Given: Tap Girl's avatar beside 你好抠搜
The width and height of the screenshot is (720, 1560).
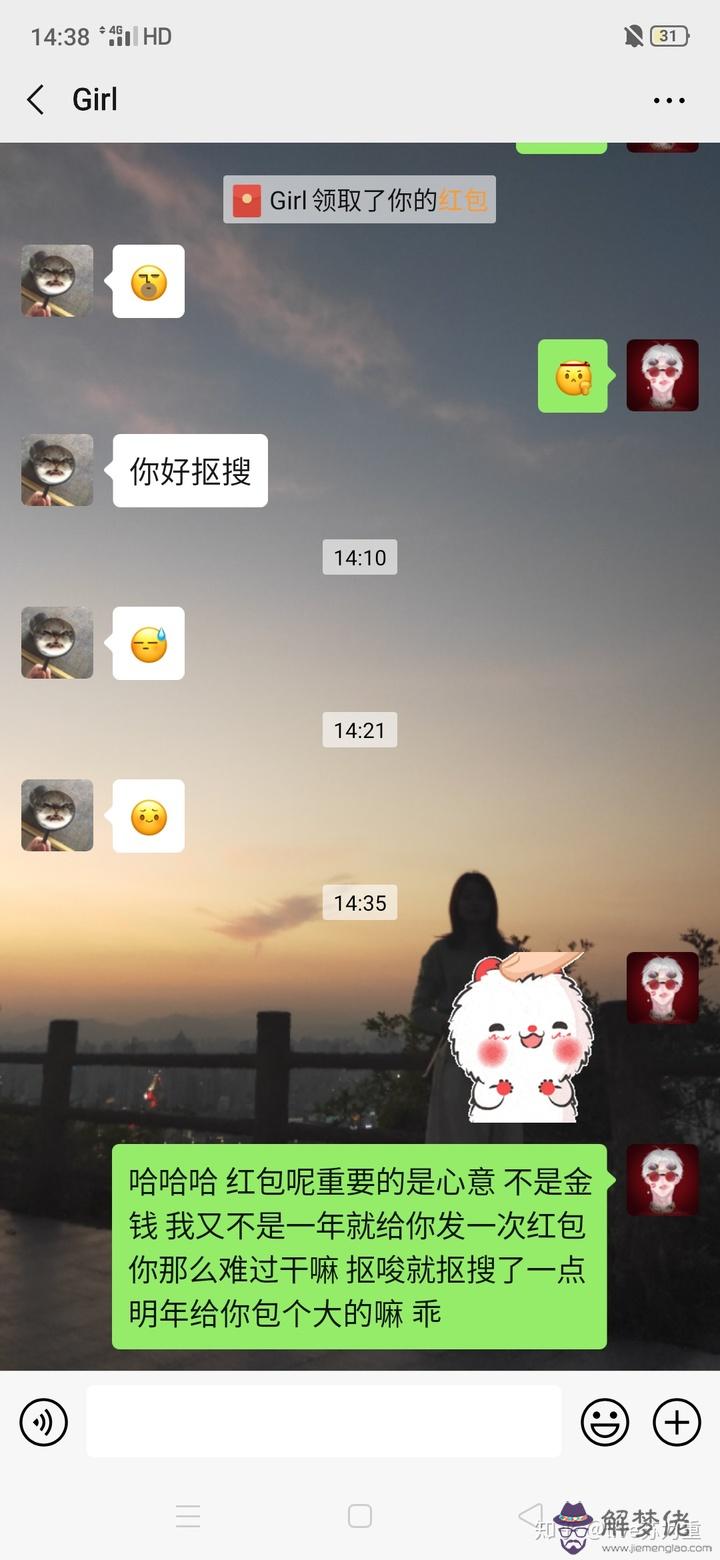Looking at the screenshot, I should [x=57, y=470].
